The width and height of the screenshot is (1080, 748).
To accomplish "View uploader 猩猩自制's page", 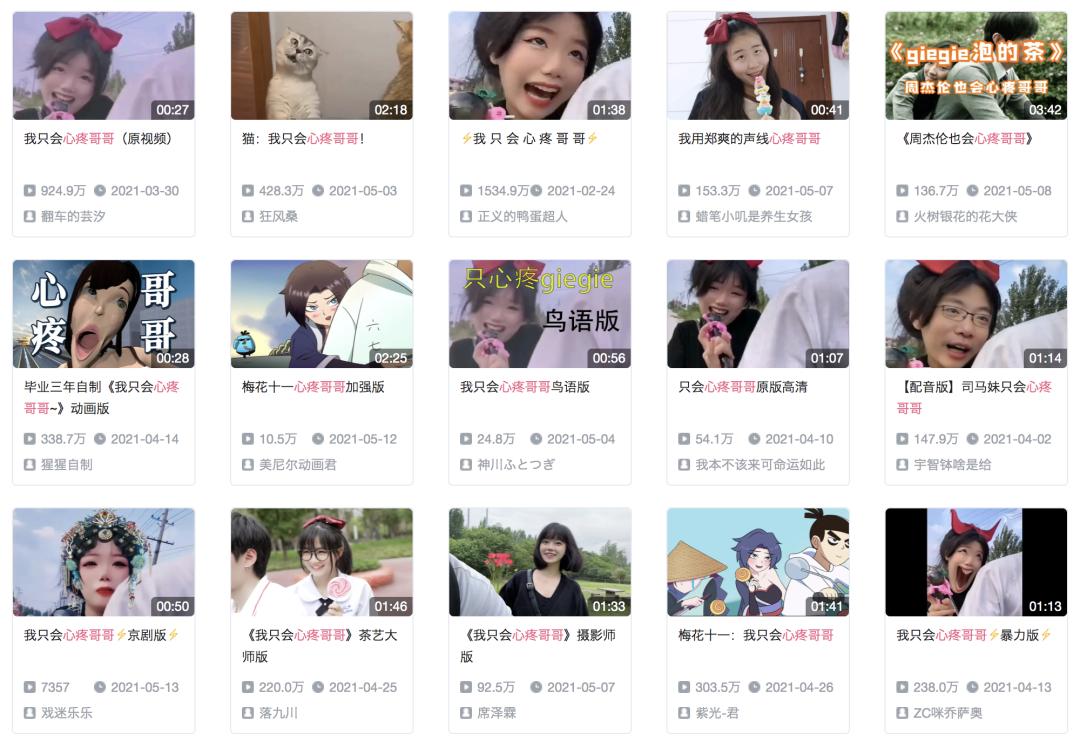I will point(66,464).
